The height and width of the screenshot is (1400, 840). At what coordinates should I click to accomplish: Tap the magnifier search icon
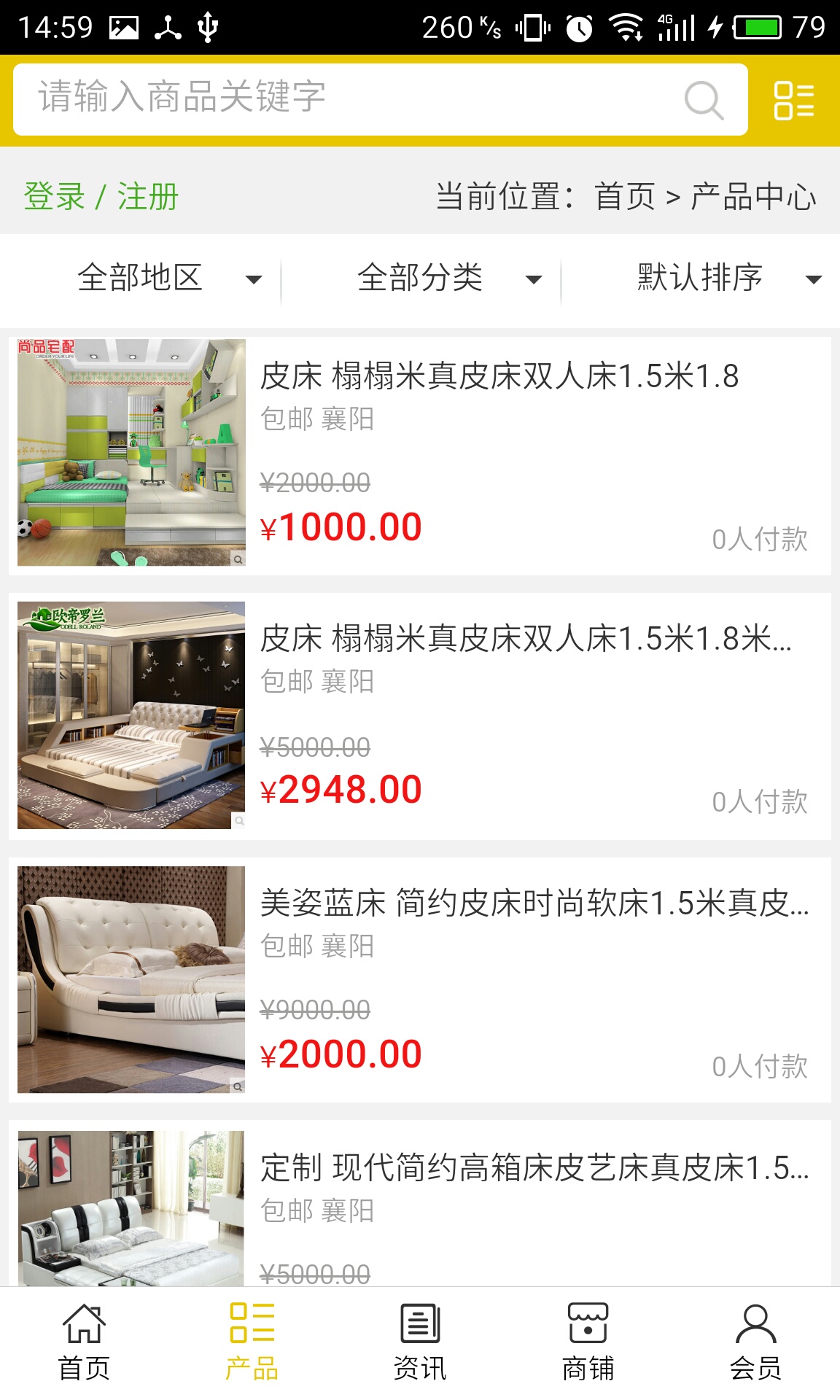(704, 100)
